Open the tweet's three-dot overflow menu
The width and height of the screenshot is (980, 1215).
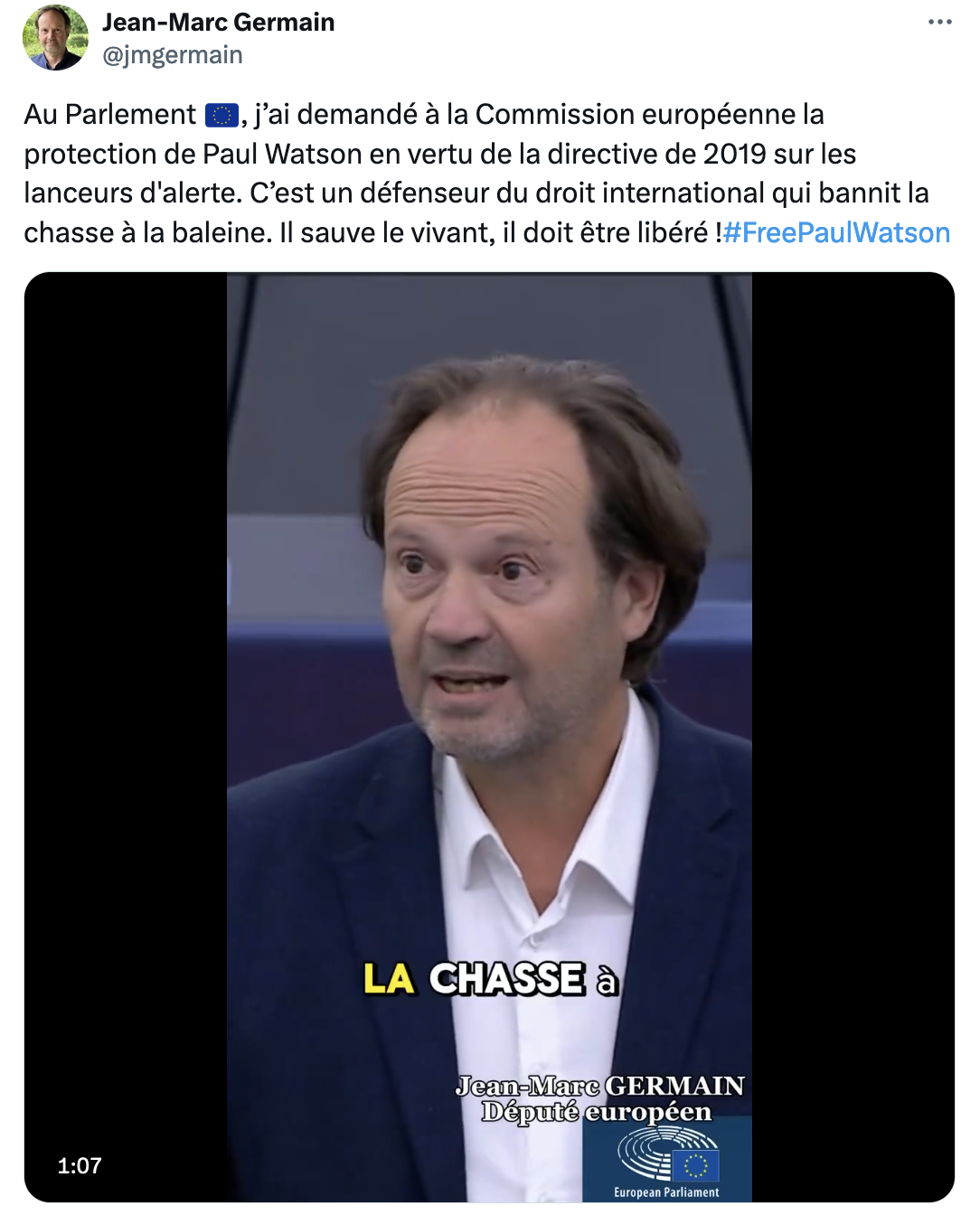[939, 22]
